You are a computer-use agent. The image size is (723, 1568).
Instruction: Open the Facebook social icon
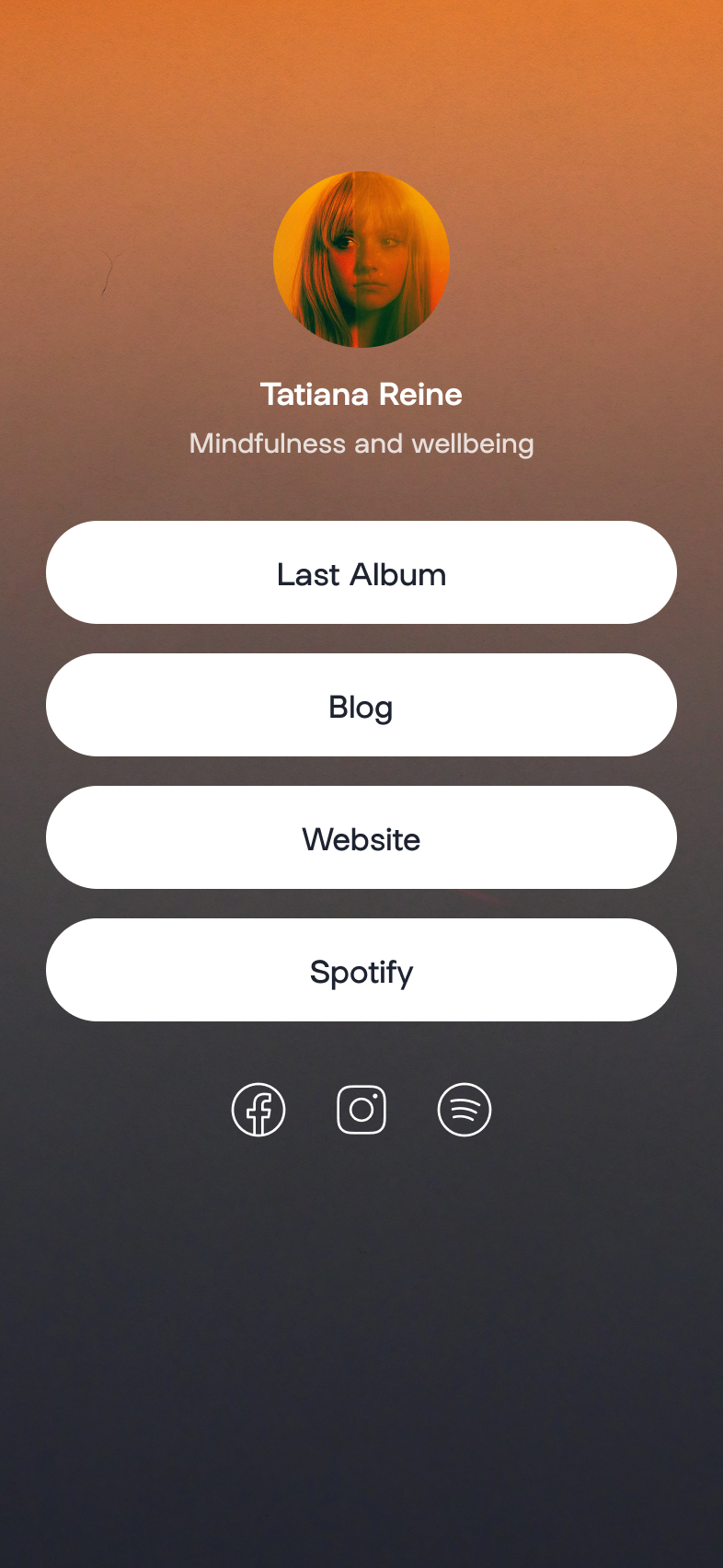(x=258, y=1110)
